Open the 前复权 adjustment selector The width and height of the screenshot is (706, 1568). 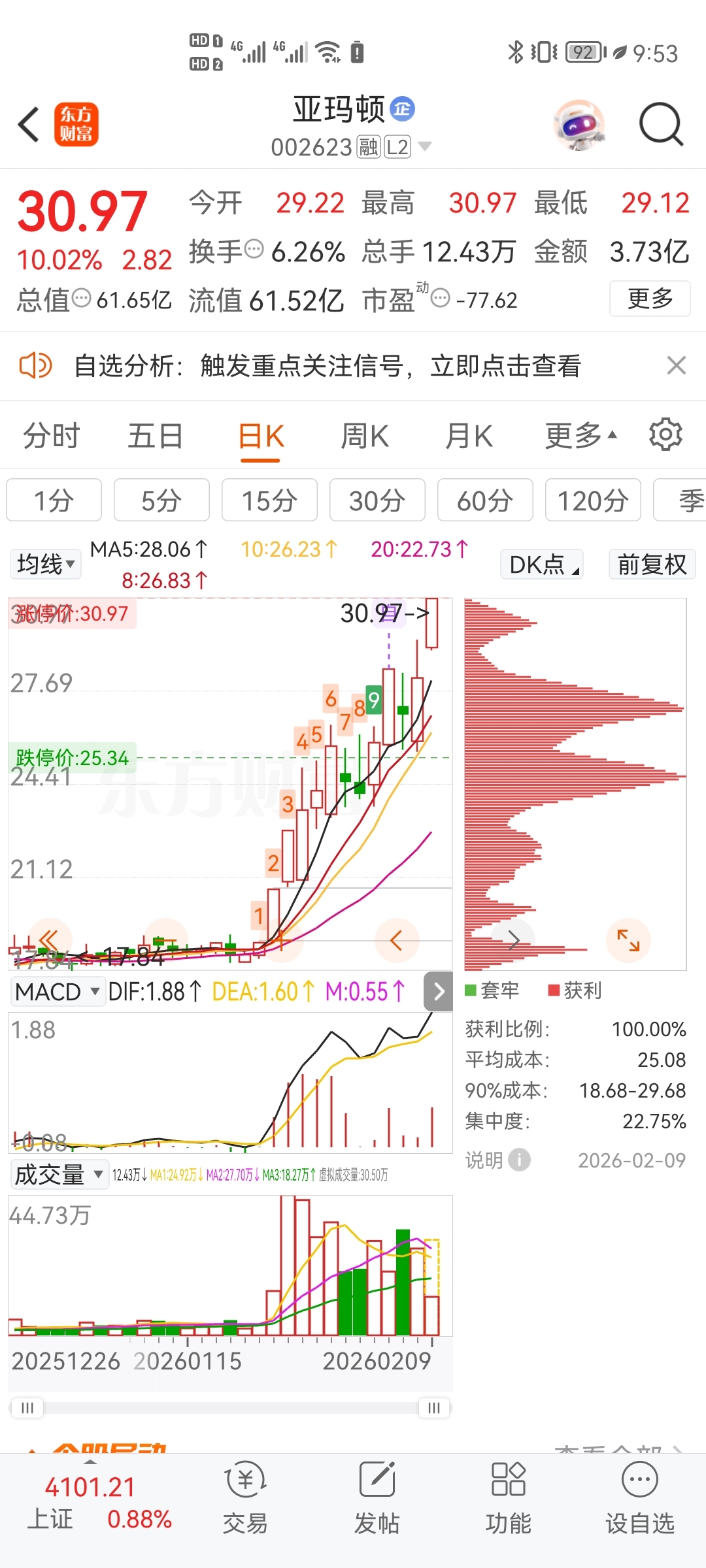(652, 564)
